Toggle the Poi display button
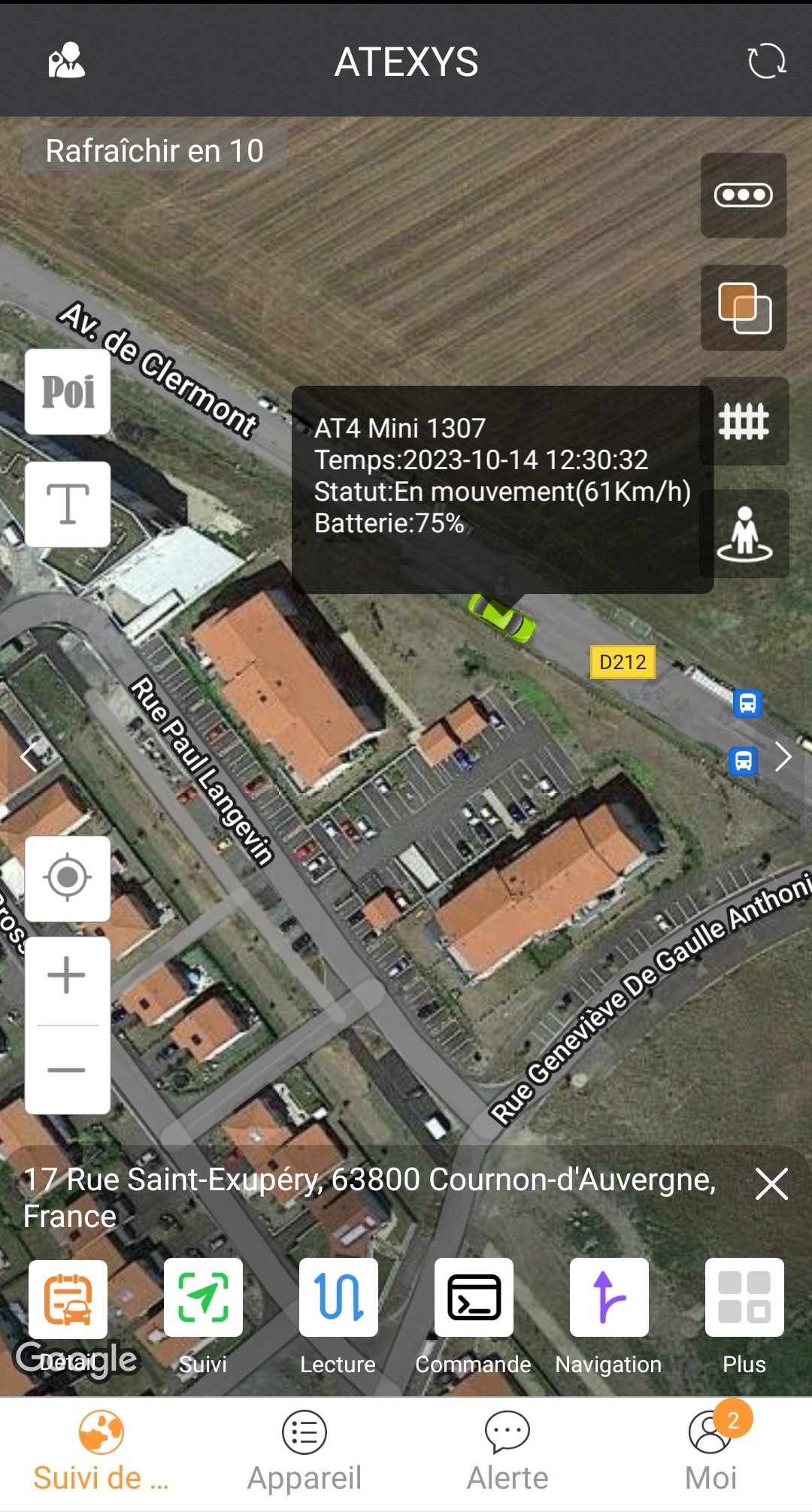 point(68,392)
